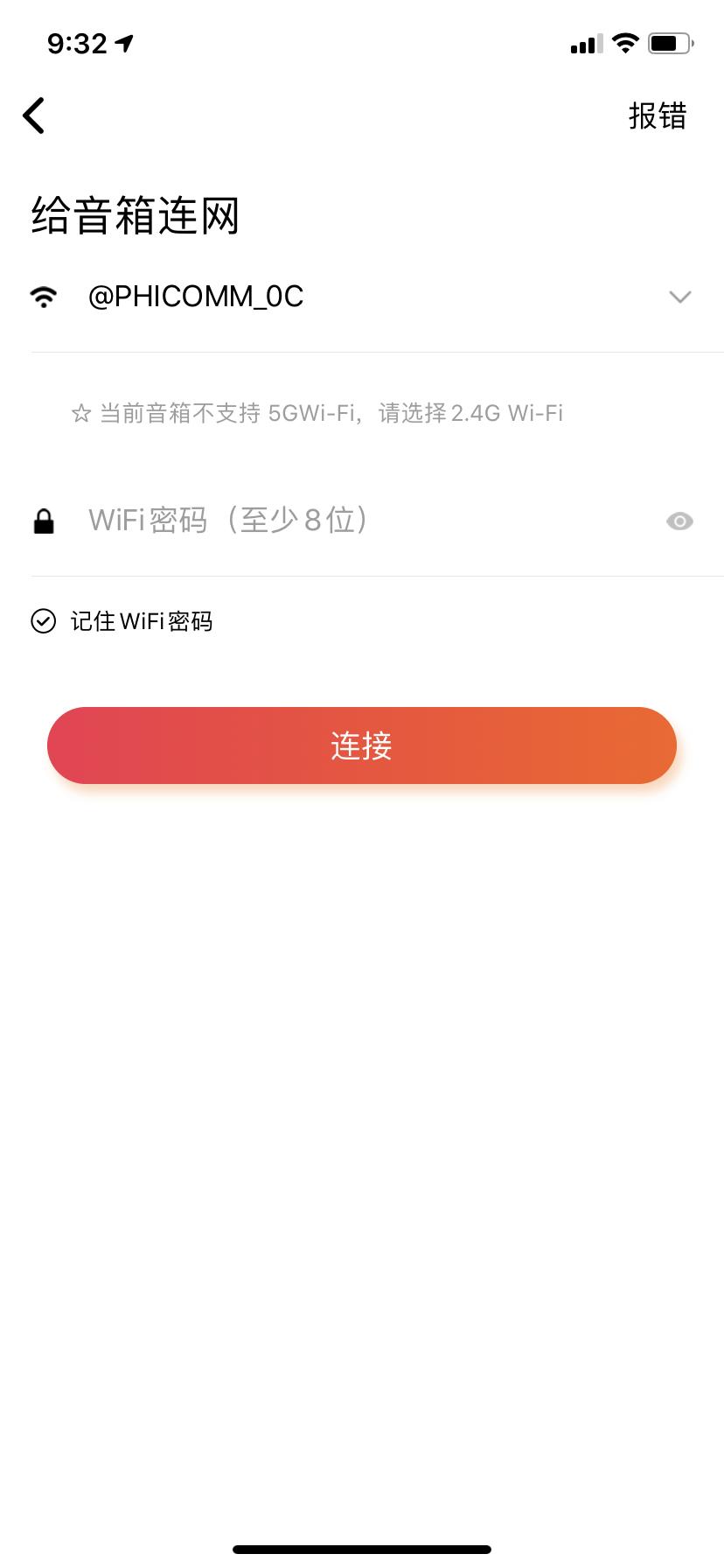Image resolution: width=724 pixels, height=1568 pixels.
Task: Tap the orange gradient connect bar
Action: tap(361, 745)
